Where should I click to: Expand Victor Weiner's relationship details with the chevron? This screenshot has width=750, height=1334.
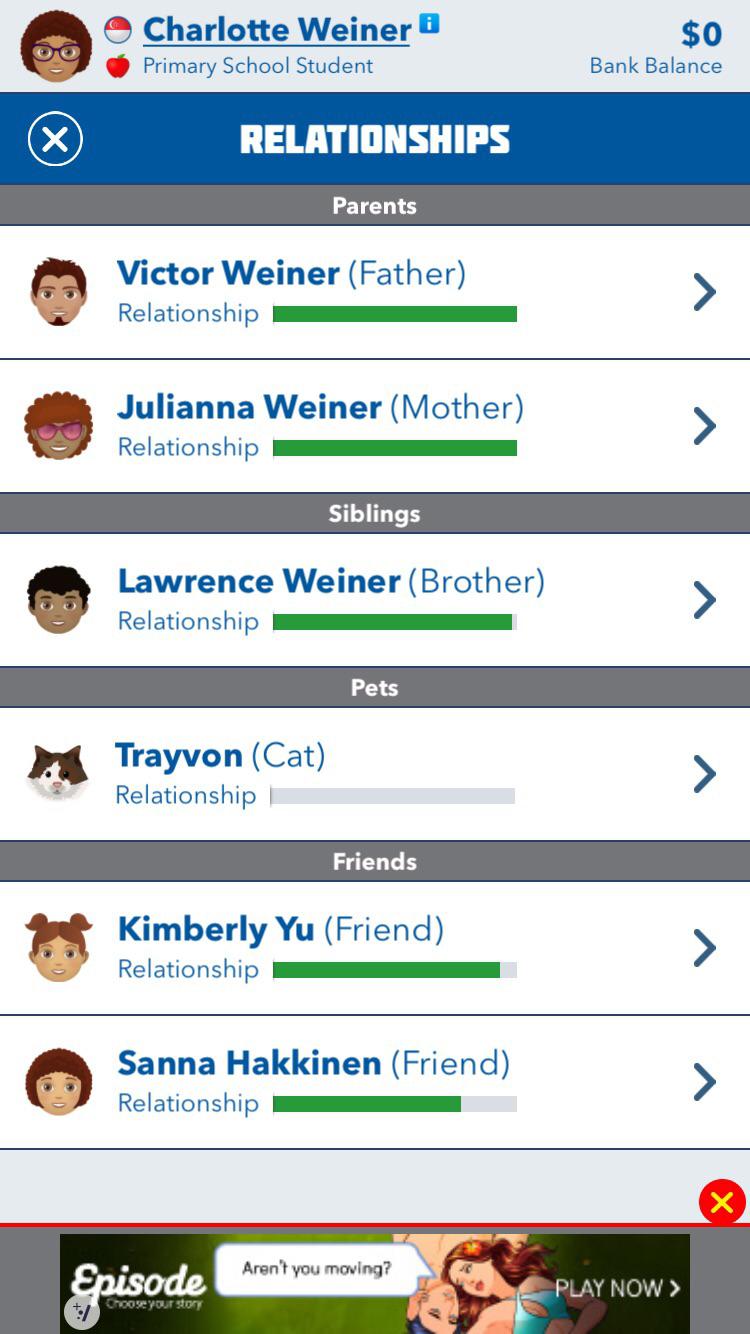coord(705,291)
